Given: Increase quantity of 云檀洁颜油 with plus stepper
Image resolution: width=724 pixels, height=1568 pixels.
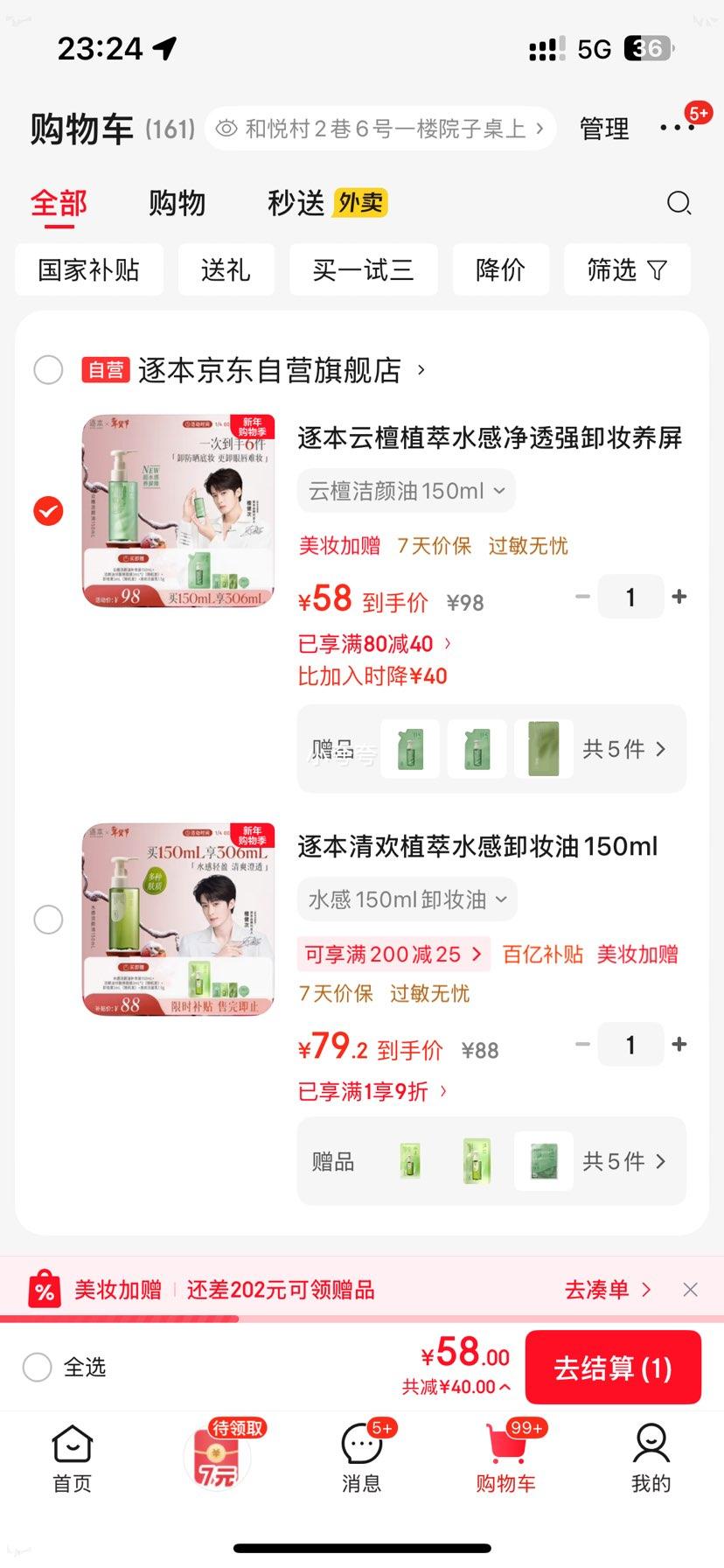Looking at the screenshot, I should pyautogui.click(x=679, y=596).
